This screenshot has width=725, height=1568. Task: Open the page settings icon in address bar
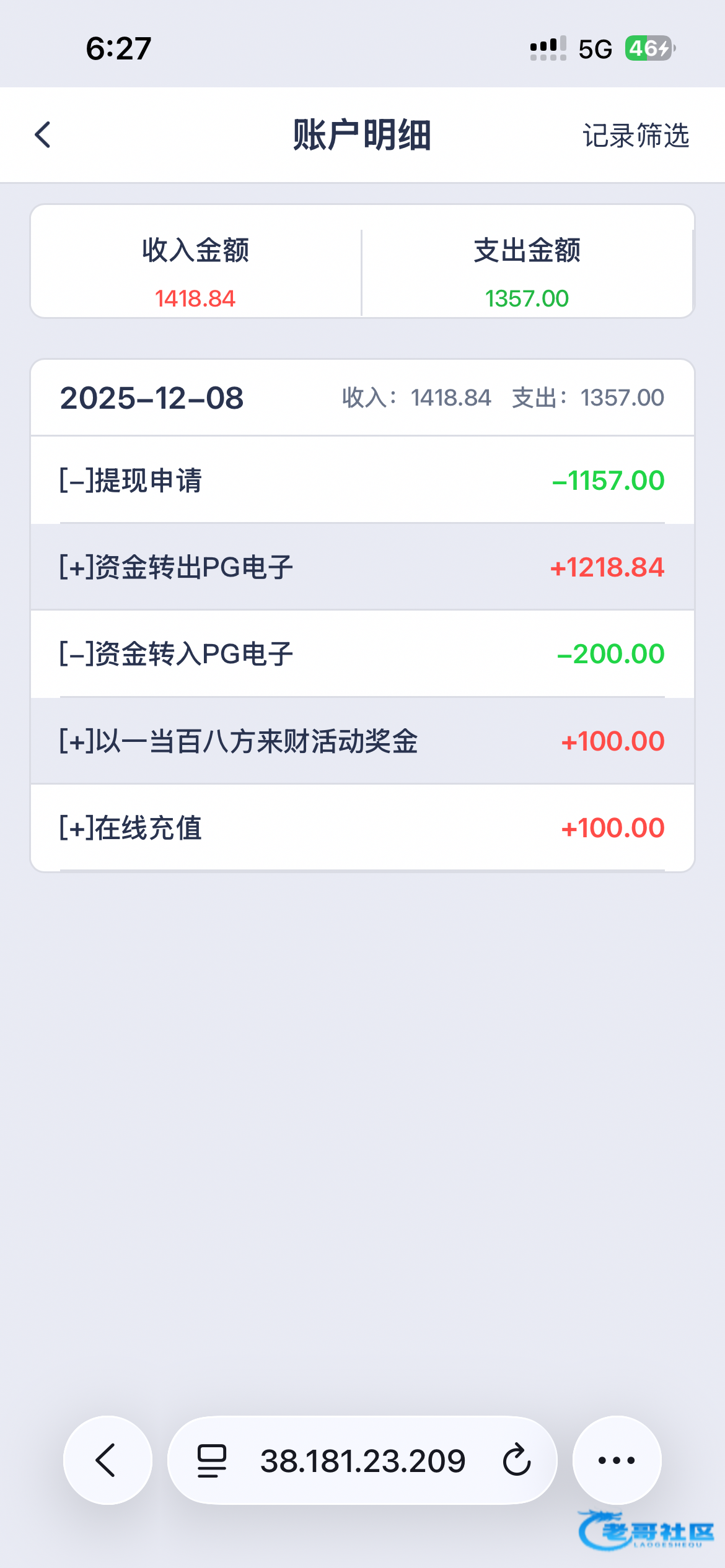click(212, 1460)
